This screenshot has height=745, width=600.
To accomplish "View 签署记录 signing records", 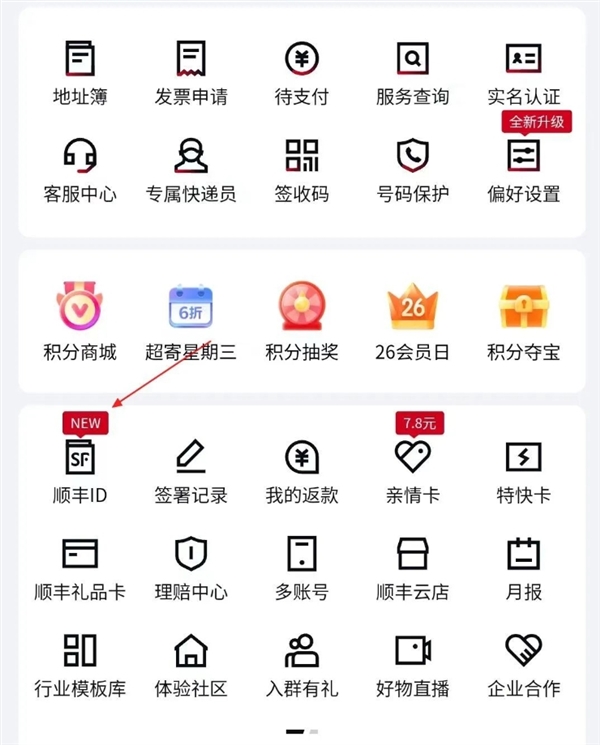I will click(191, 458).
